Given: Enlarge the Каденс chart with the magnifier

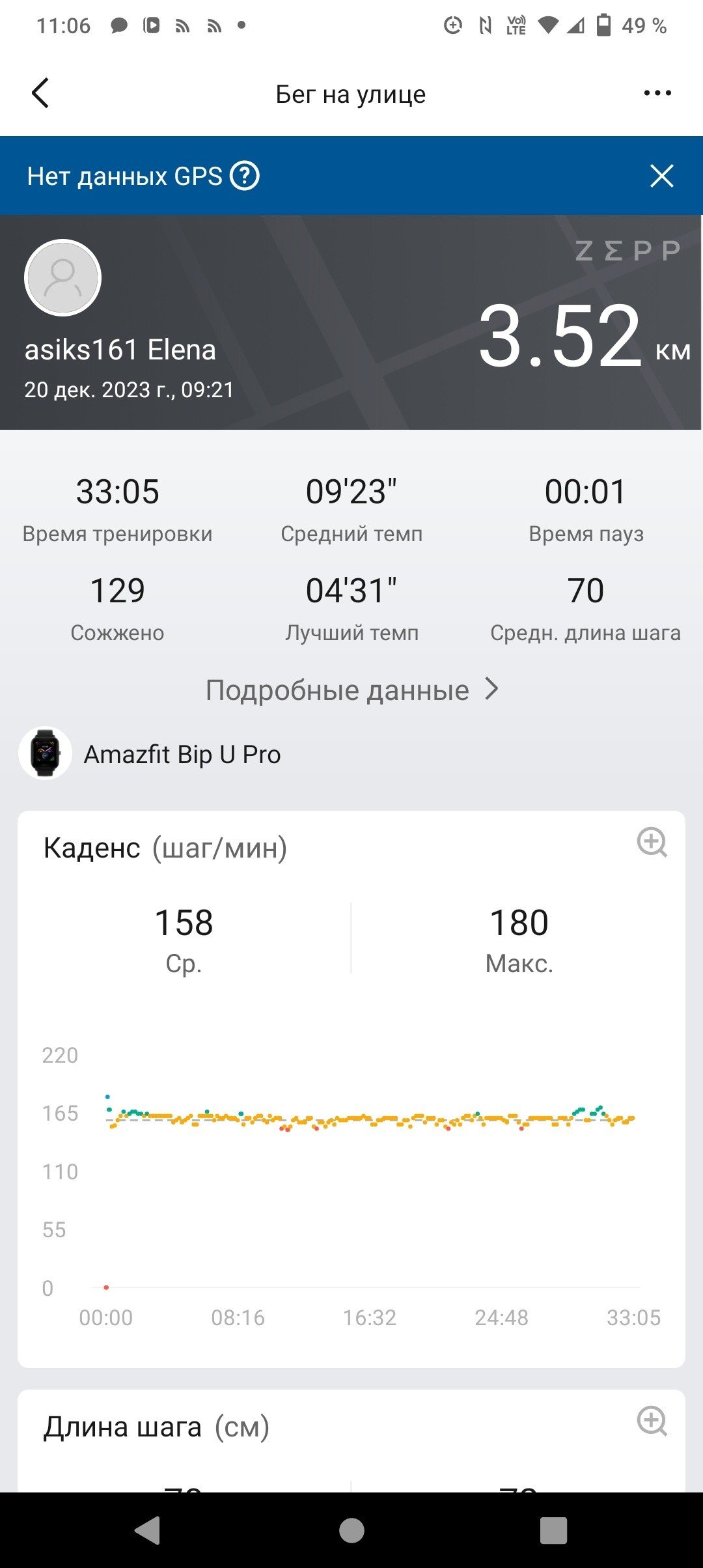Looking at the screenshot, I should coord(652,843).
